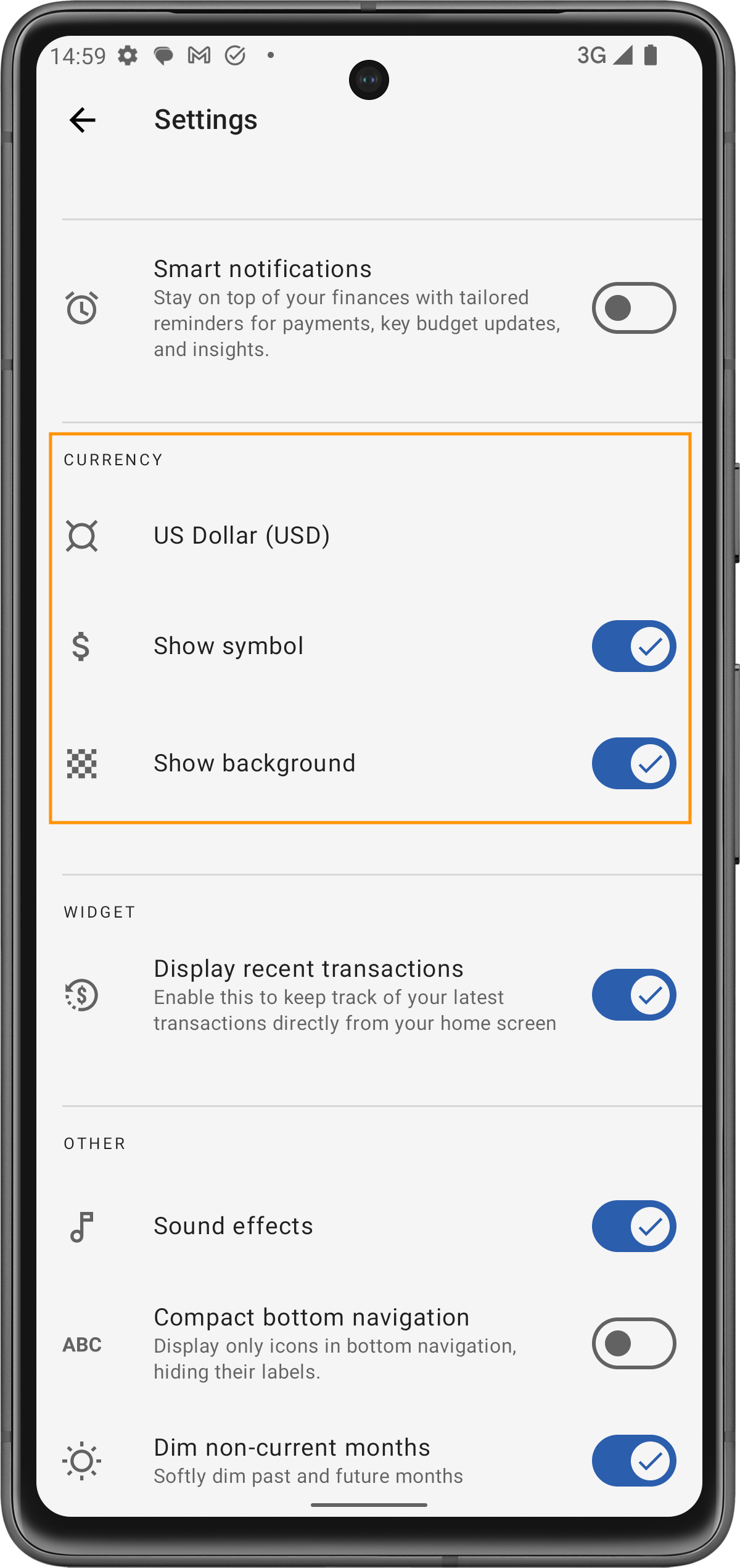
Task: Mute Sound effects
Action: click(633, 1226)
